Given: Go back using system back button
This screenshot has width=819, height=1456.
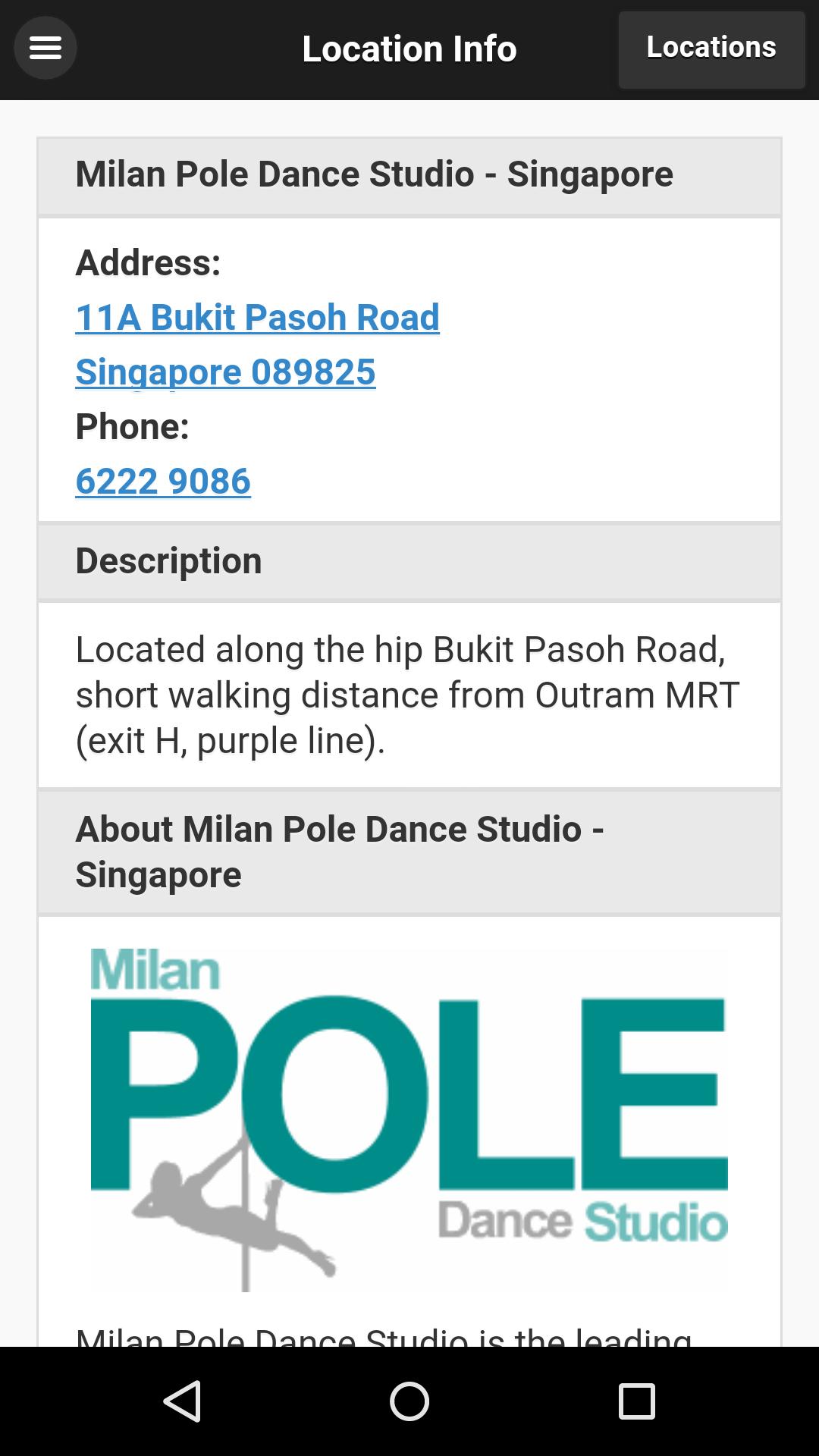Looking at the screenshot, I should pos(183,1401).
